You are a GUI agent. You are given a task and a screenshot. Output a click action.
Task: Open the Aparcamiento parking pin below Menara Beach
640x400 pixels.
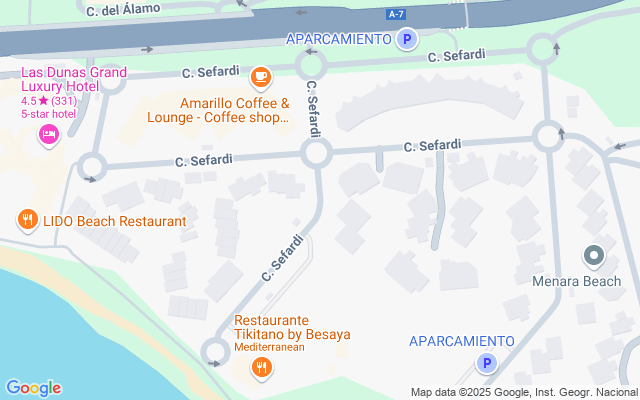(x=486, y=364)
